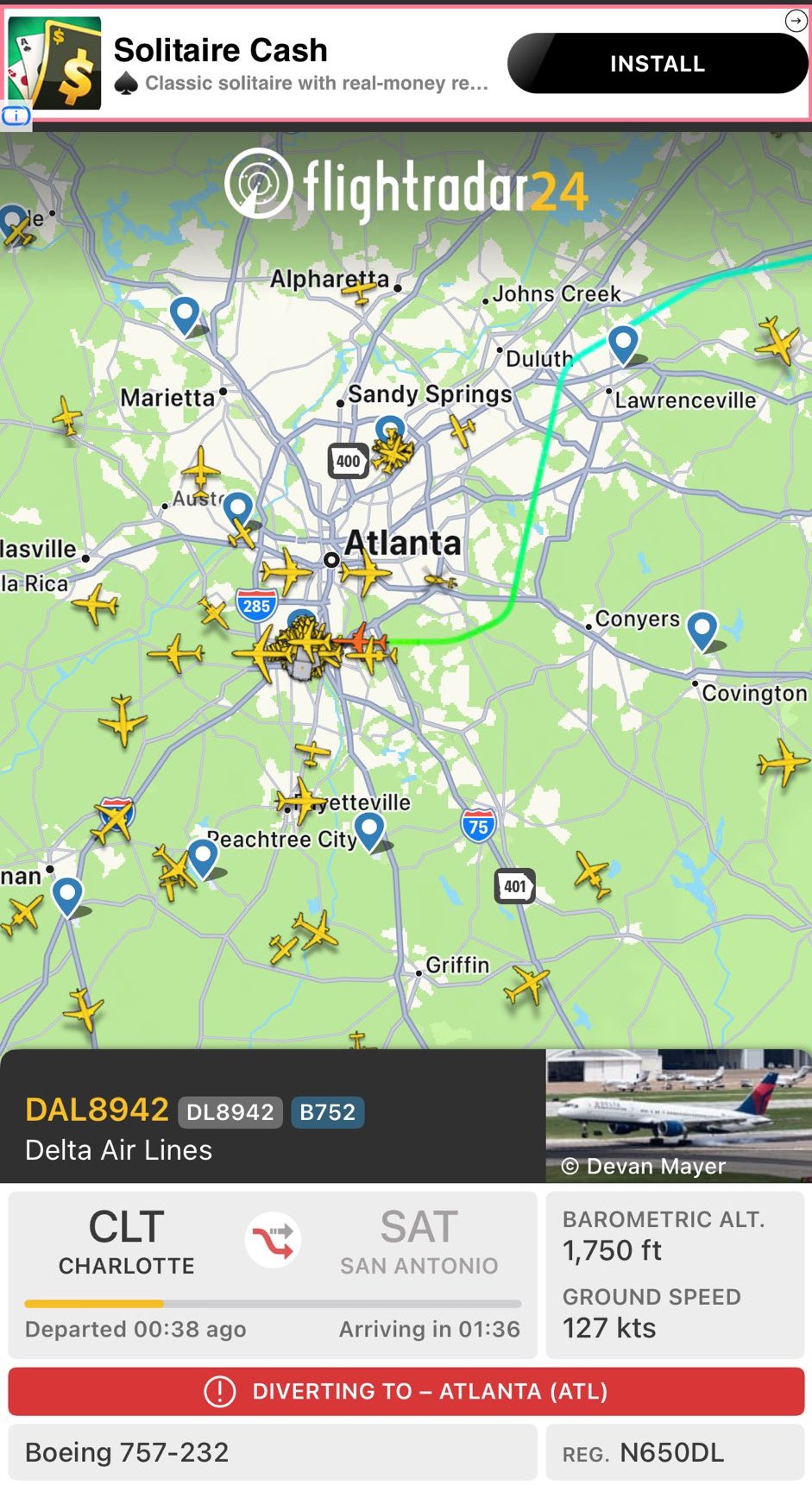
Task: Select the airport pin near Lawrenceville
Action: click(623, 343)
